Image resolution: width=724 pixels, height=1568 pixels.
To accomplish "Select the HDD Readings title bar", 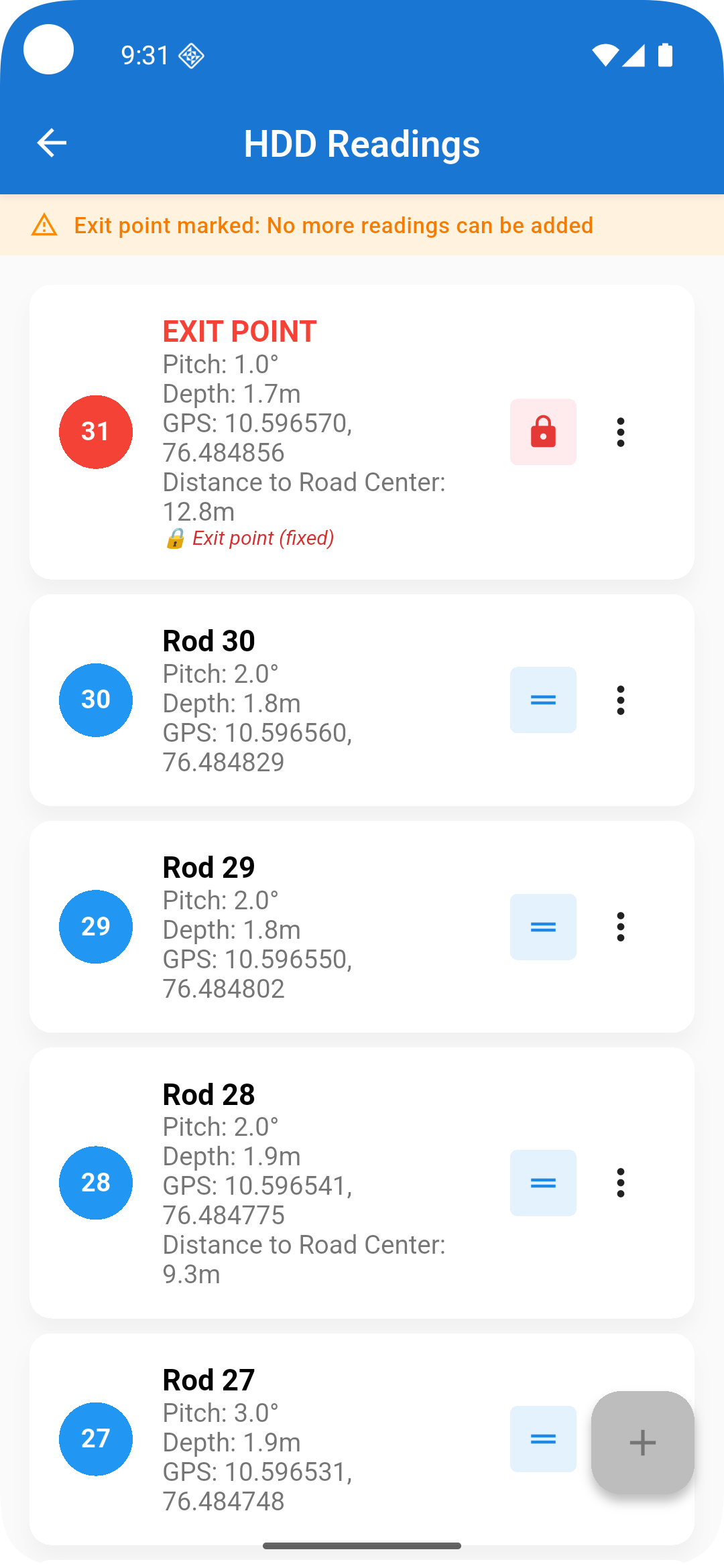I will (362, 143).
